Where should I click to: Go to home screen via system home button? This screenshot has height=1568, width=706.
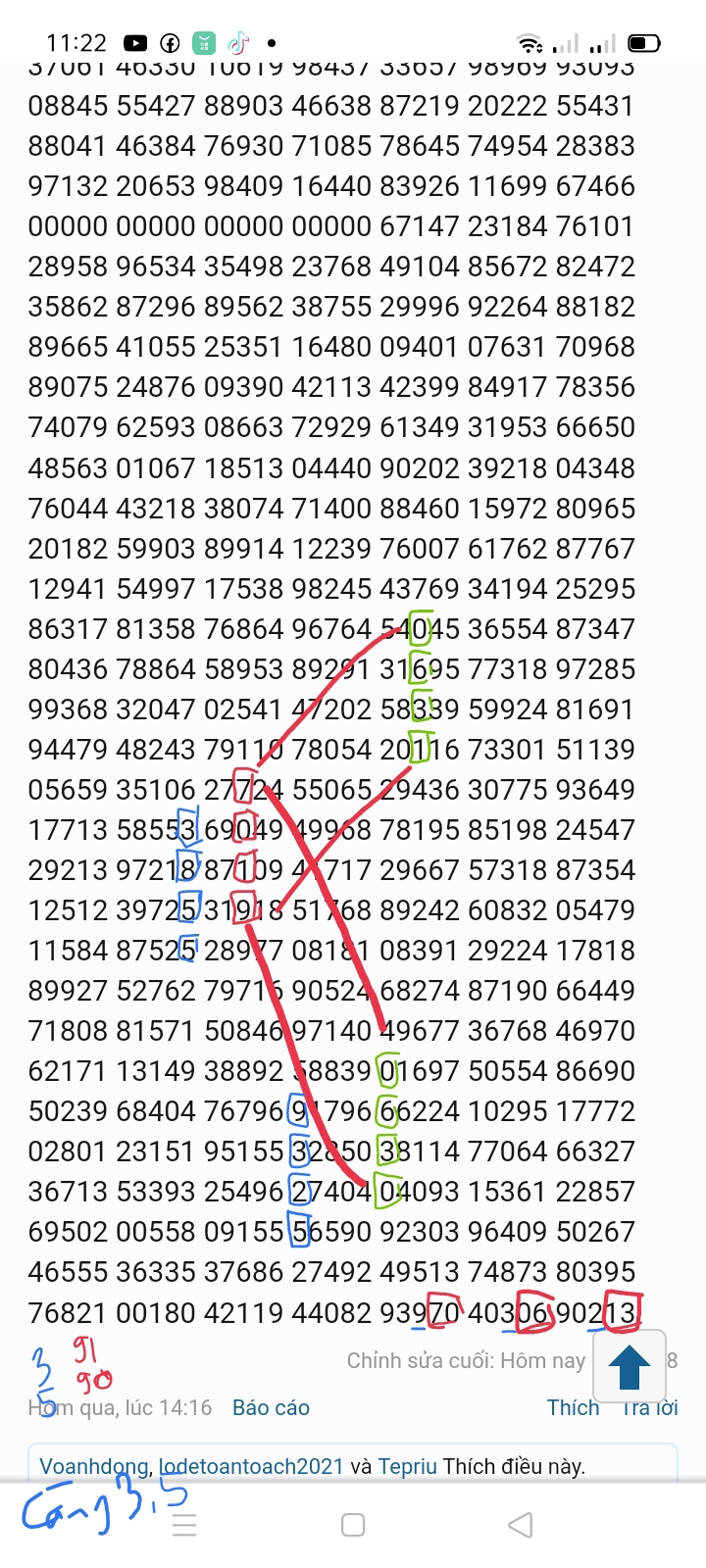(353, 1525)
